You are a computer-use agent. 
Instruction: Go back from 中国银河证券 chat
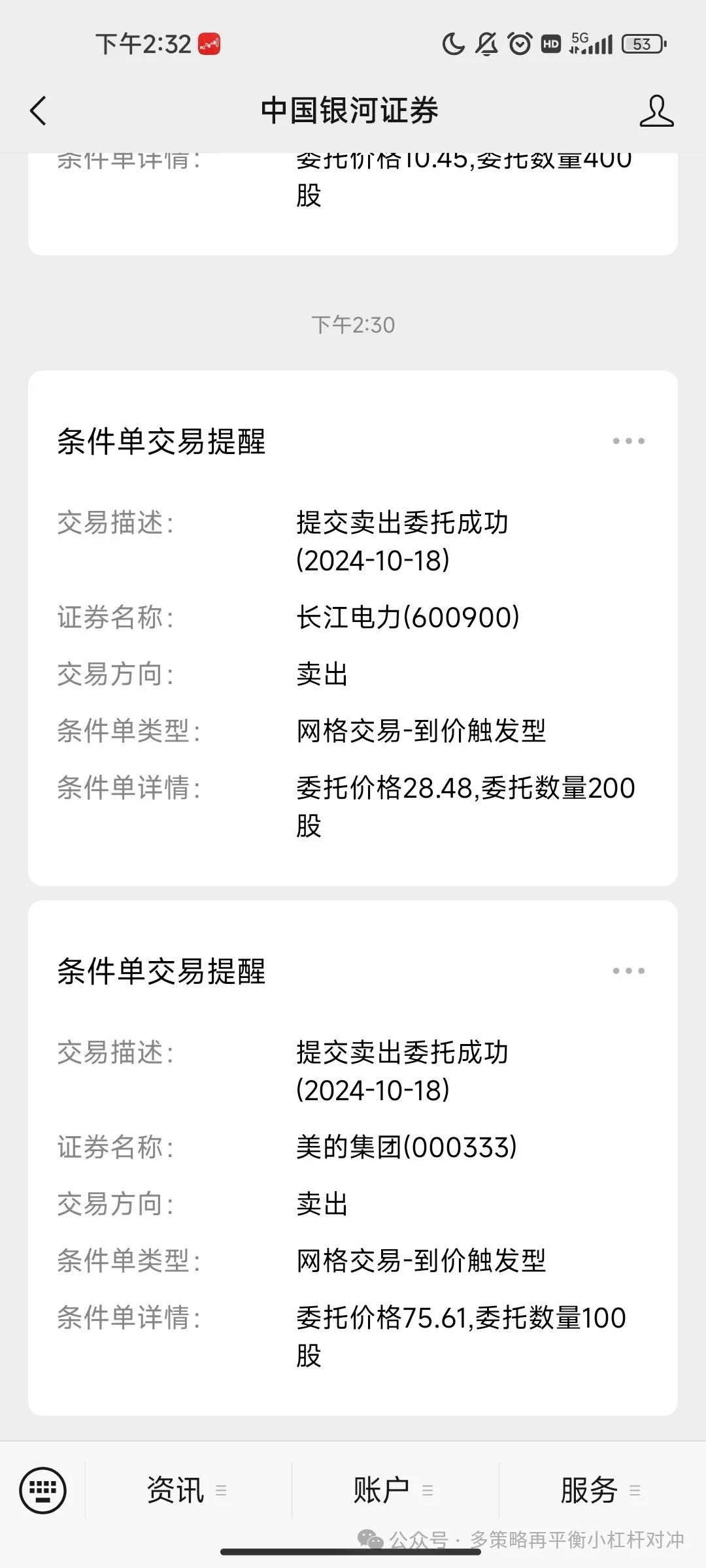39,110
